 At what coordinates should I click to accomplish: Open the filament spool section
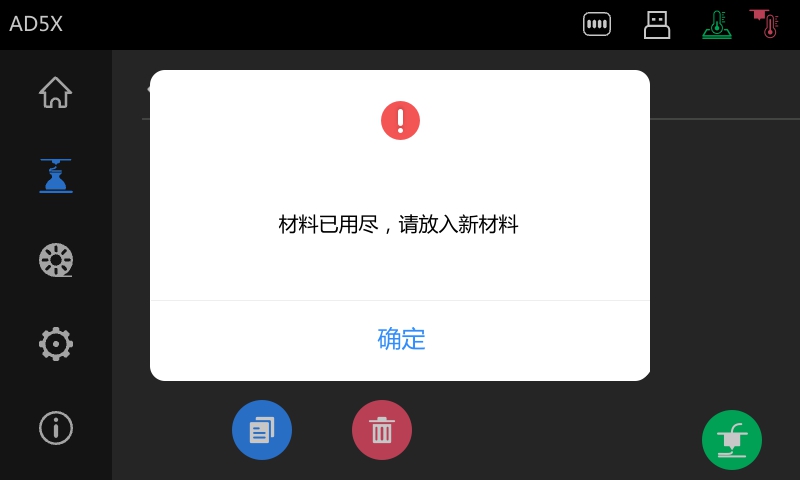pyautogui.click(x=56, y=260)
